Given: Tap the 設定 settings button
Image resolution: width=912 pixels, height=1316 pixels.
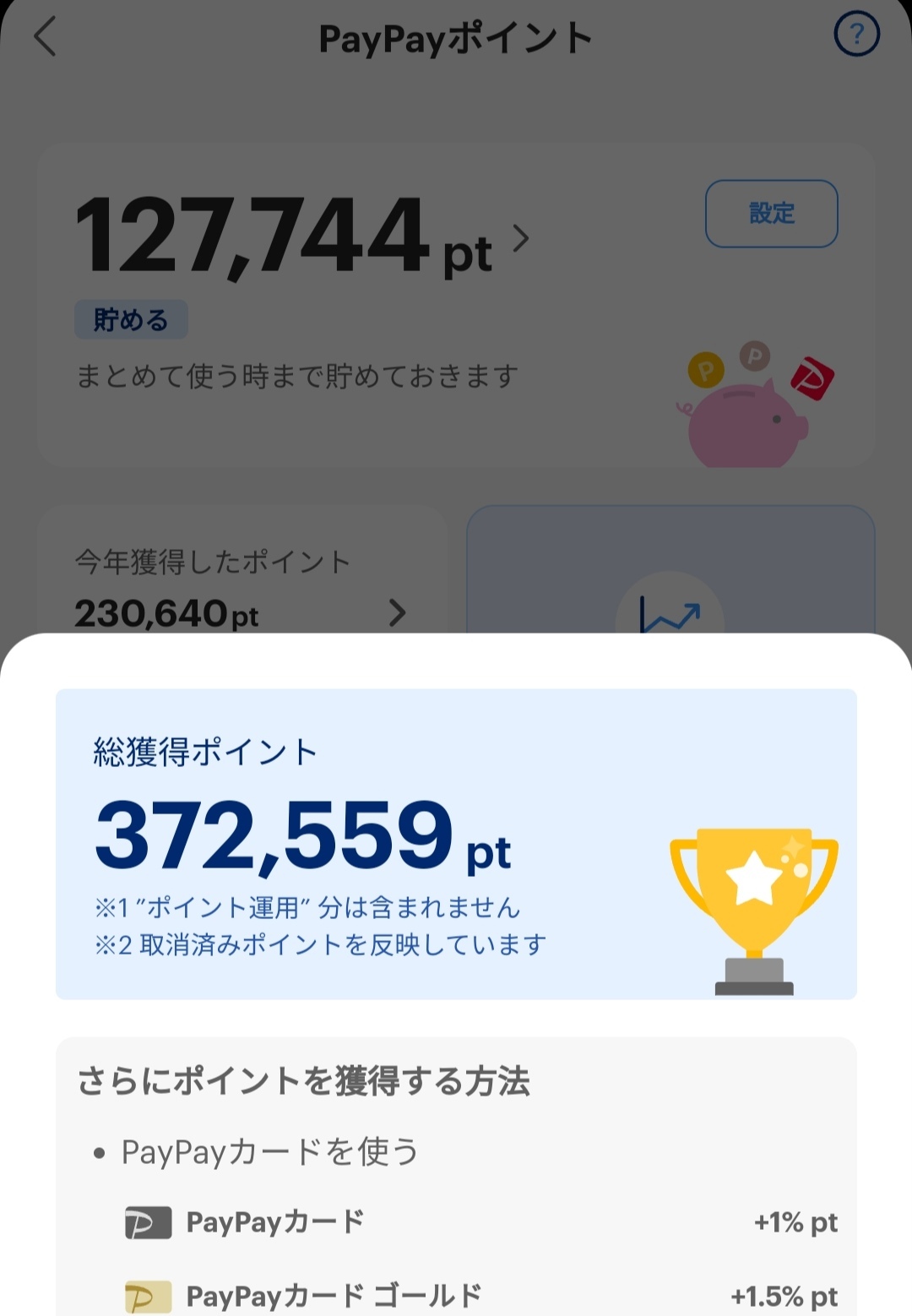Looking at the screenshot, I should point(771,214).
